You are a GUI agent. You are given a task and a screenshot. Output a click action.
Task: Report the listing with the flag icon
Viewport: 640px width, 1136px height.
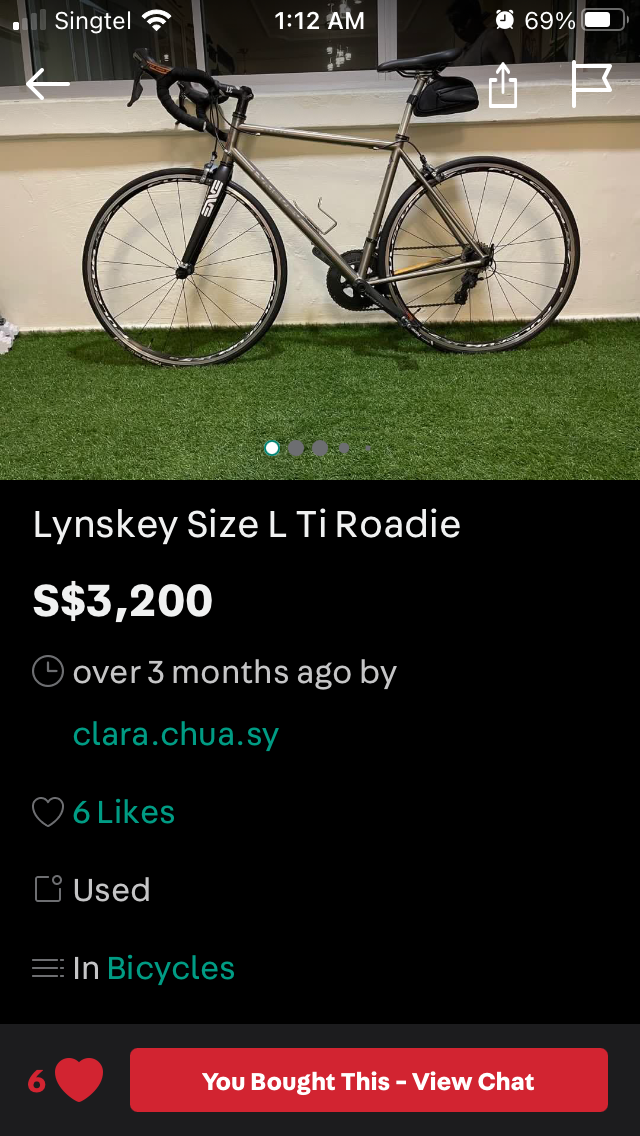[x=590, y=84]
